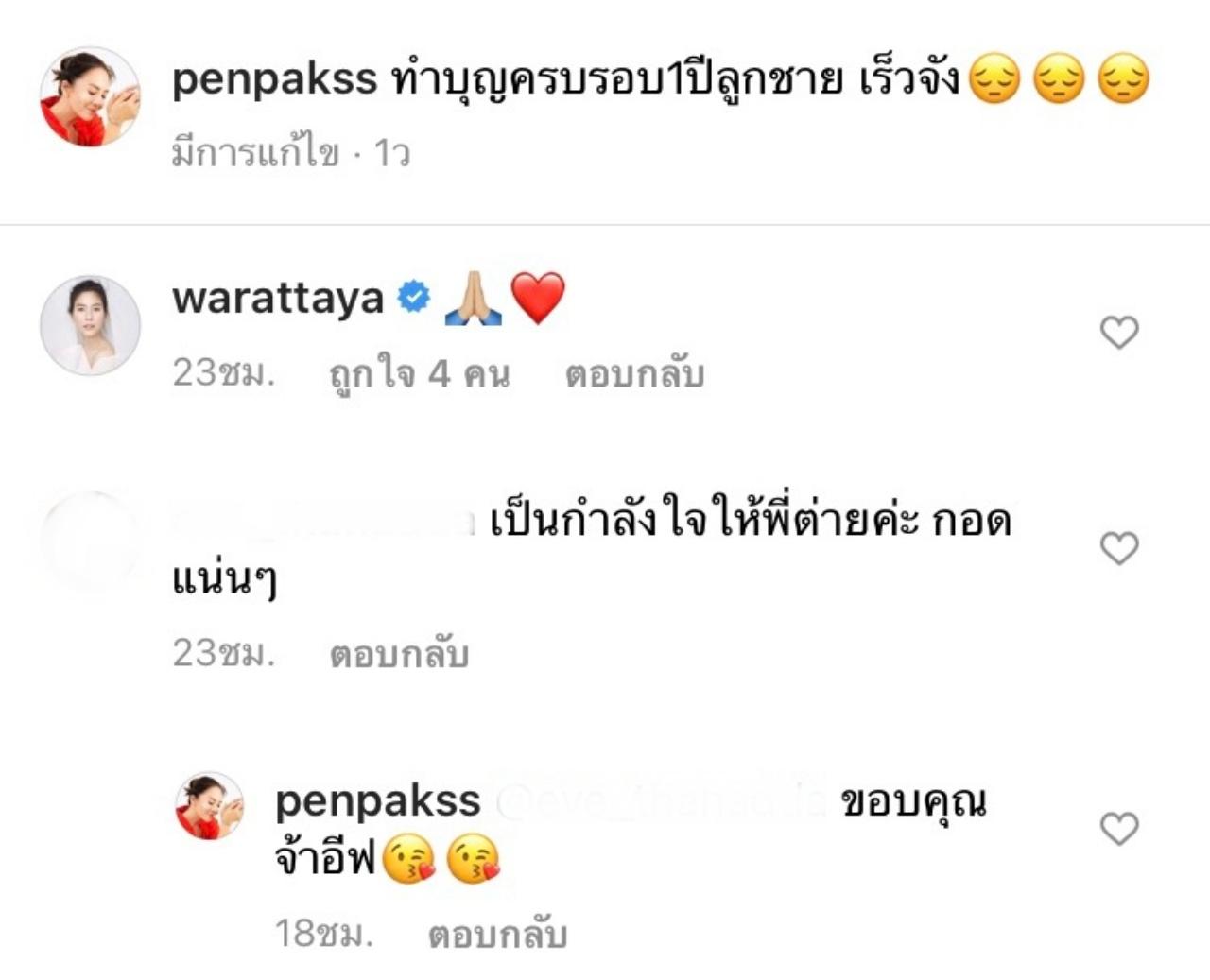Like warattaya's comment
Viewport: 1210px width, 980px height.
click(1119, 332)
